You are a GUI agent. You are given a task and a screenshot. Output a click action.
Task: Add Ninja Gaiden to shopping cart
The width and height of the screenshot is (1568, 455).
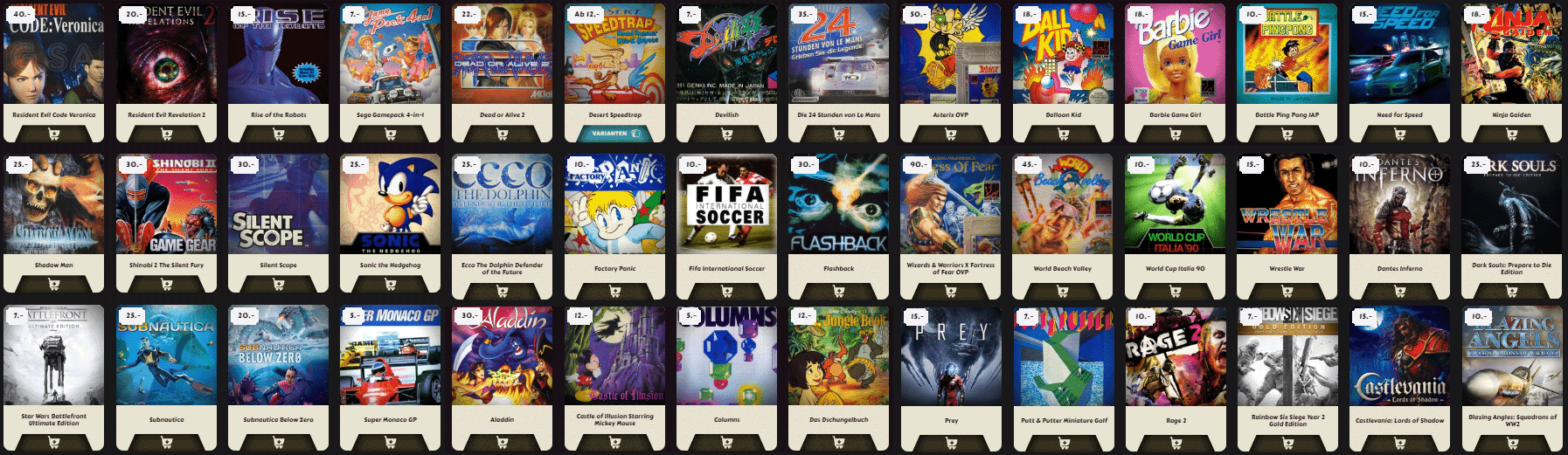[1511, 134]
